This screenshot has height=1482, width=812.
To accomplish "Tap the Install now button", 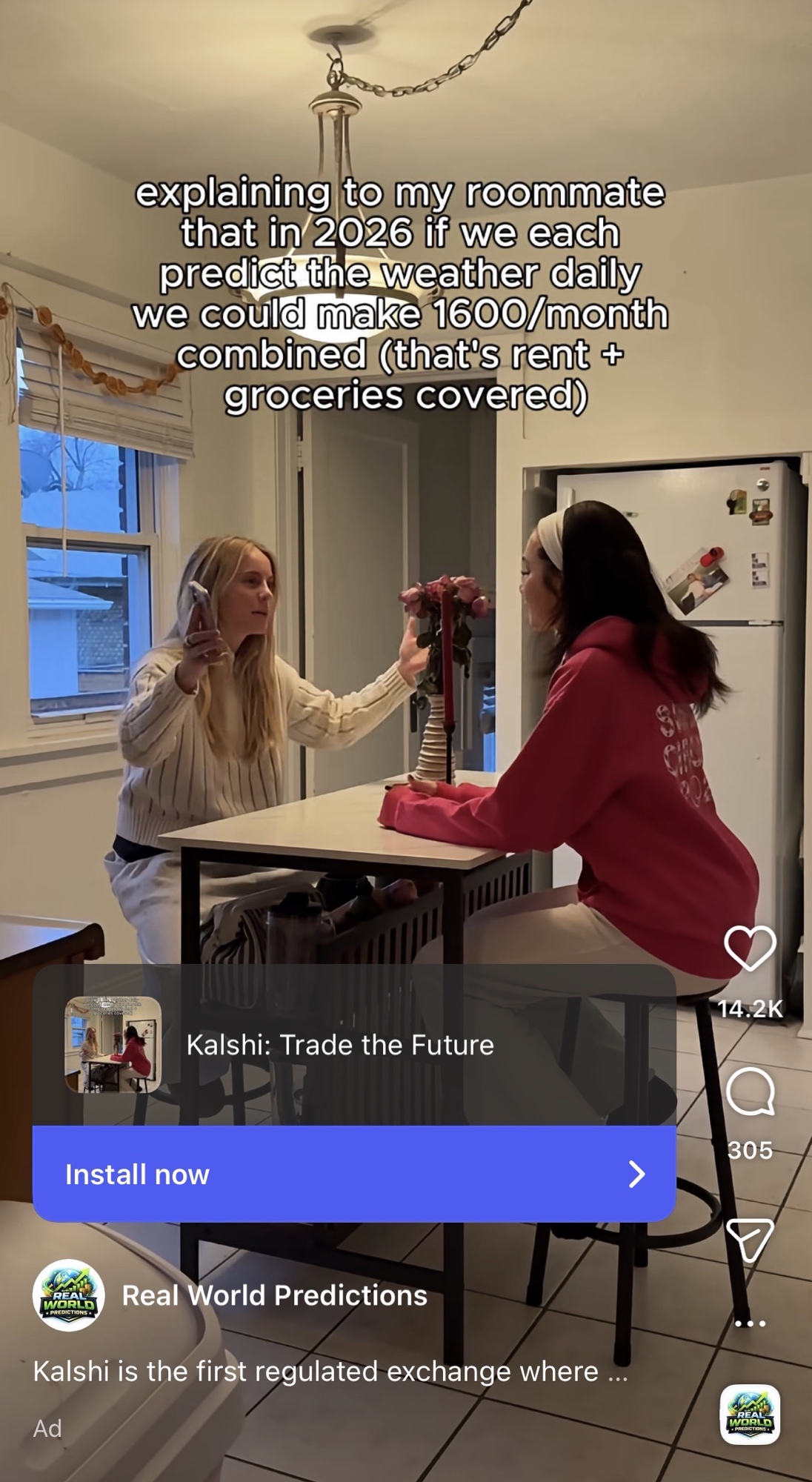I will pyautogui.click(x=354, y=1174).
